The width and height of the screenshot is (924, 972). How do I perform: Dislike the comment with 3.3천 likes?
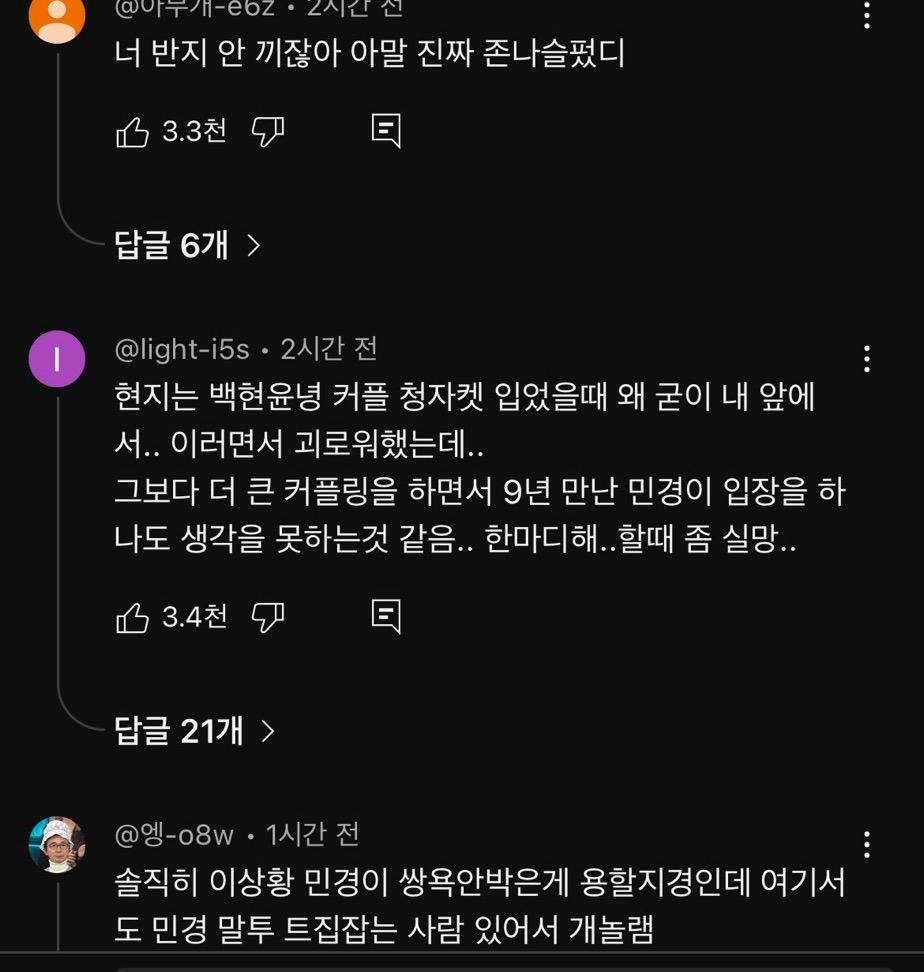click(x=267, y=131)
